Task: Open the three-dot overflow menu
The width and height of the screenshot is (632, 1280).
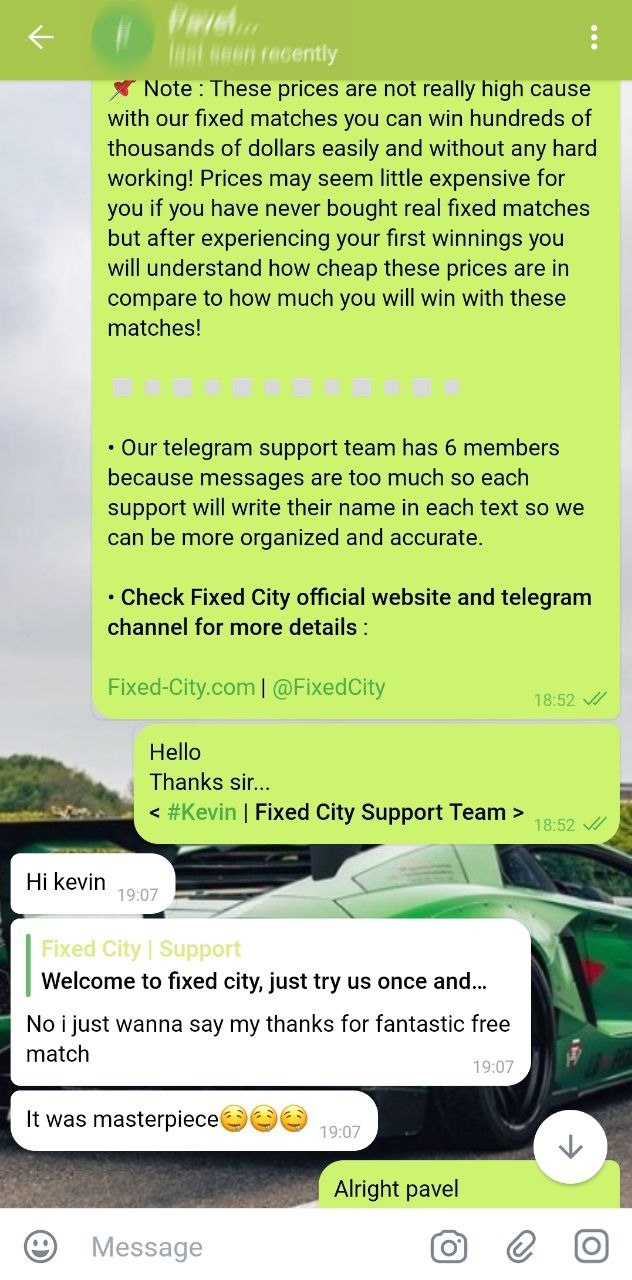Action: (594, 38)
